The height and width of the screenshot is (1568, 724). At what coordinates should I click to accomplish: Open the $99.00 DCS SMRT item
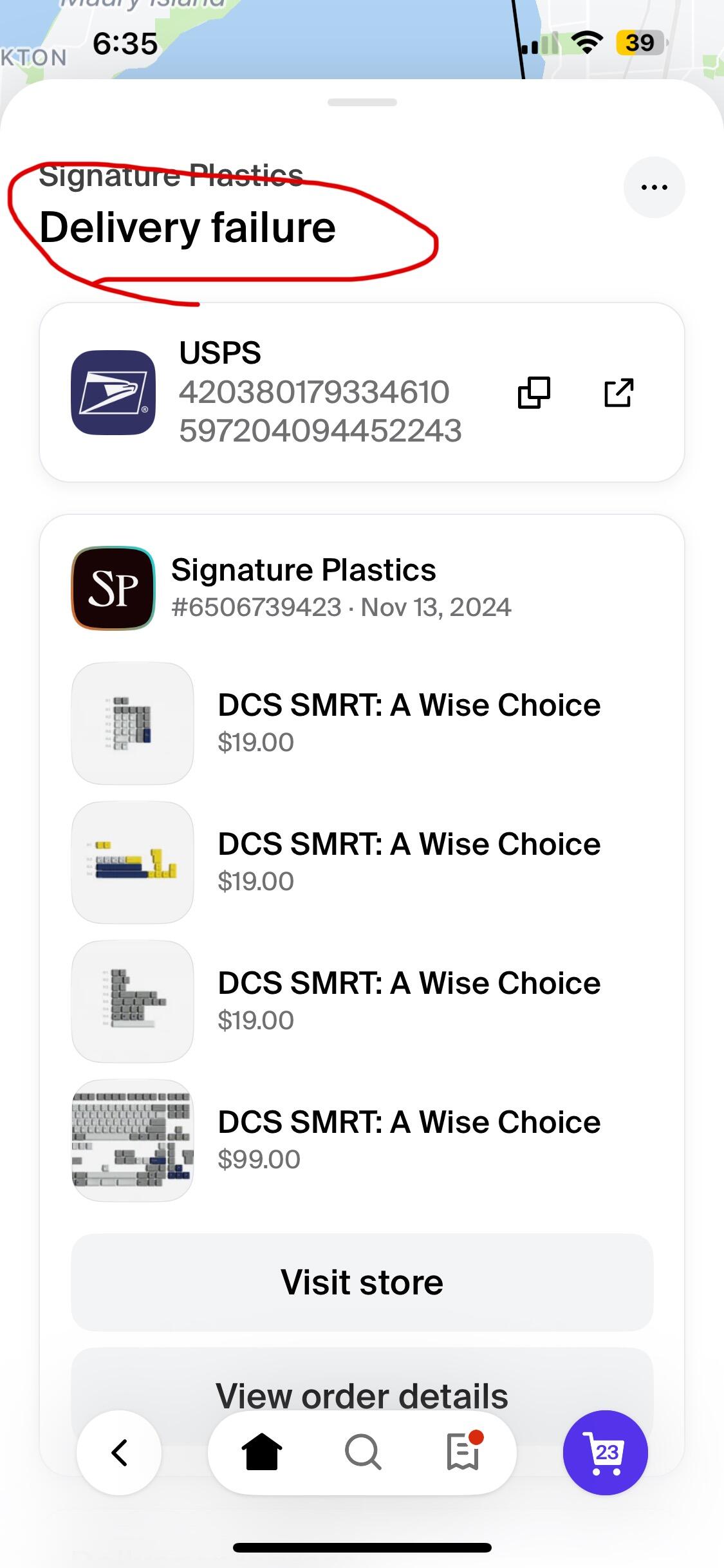click(362, 1140)
